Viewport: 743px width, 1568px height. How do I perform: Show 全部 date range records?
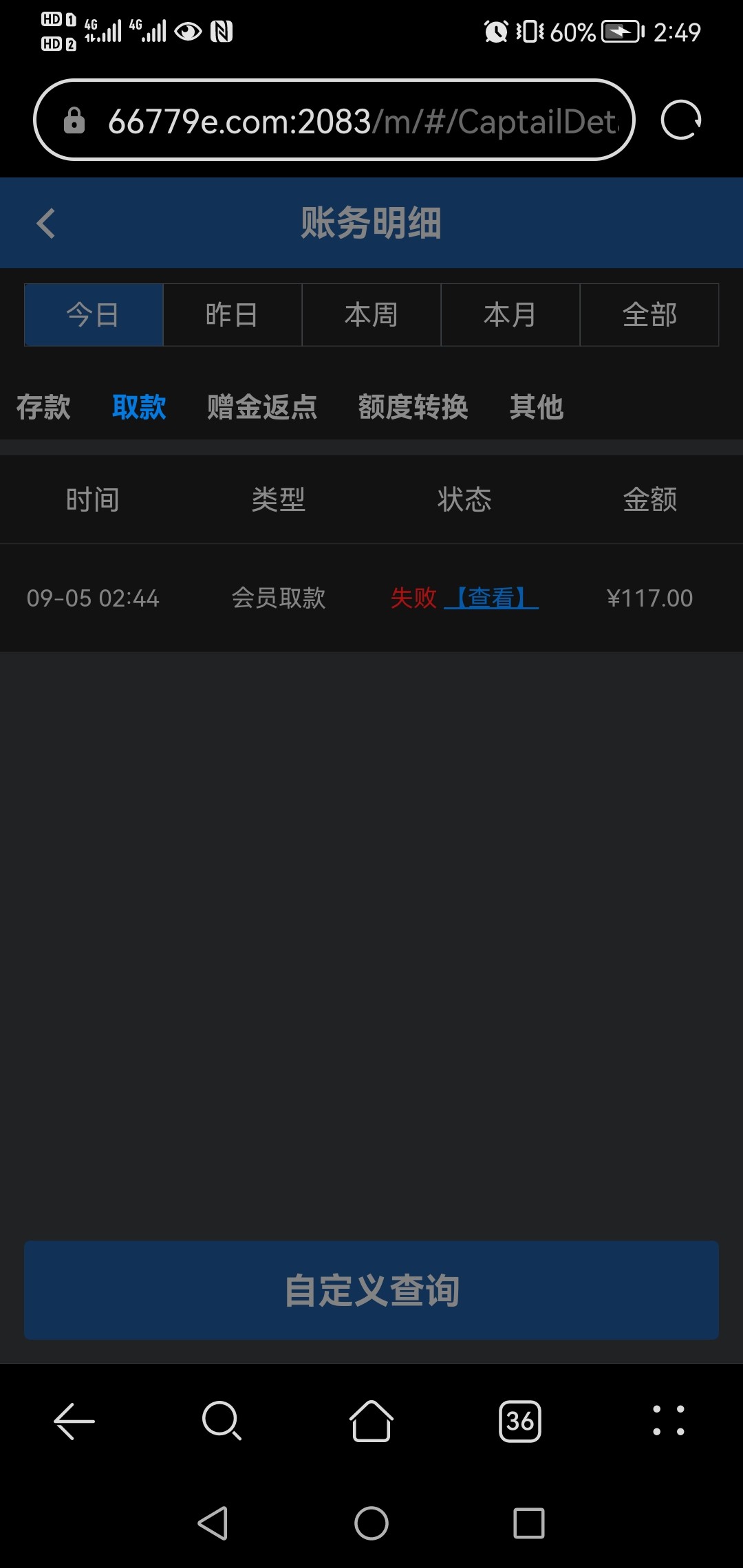tap(649, 315)
